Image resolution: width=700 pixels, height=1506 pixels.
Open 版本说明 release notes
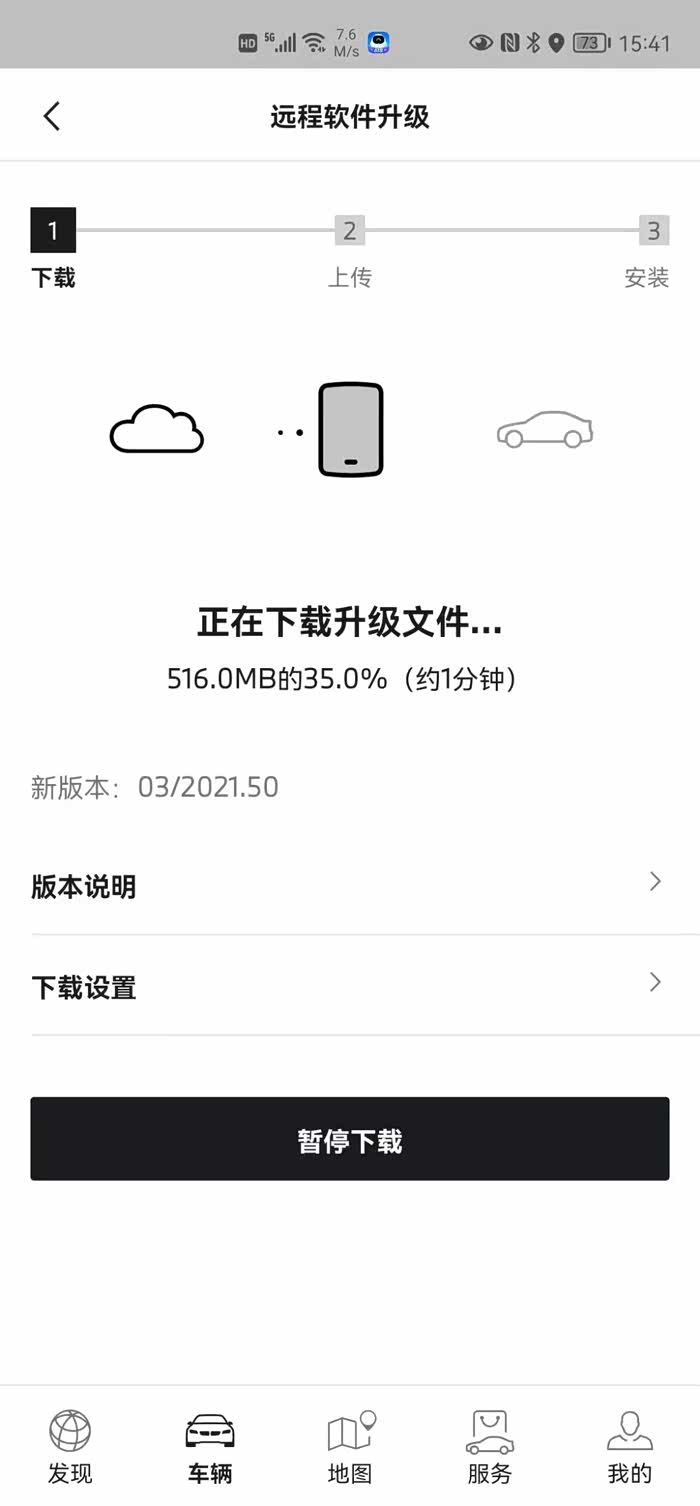[x=349, y=885]
